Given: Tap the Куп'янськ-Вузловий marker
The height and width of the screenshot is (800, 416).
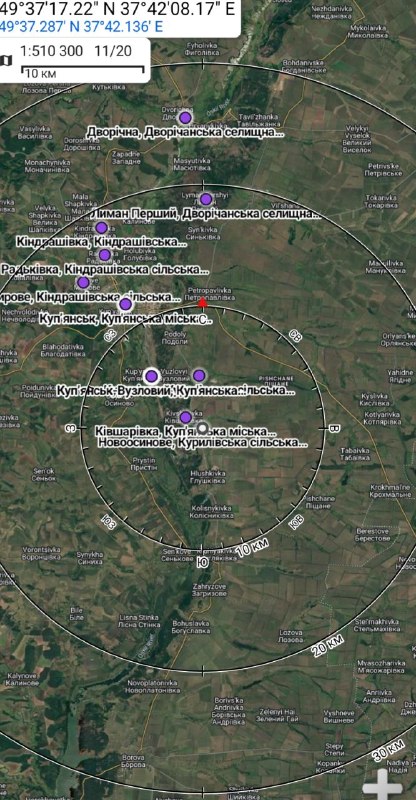Looking at the screenshot, I should 151,377.
